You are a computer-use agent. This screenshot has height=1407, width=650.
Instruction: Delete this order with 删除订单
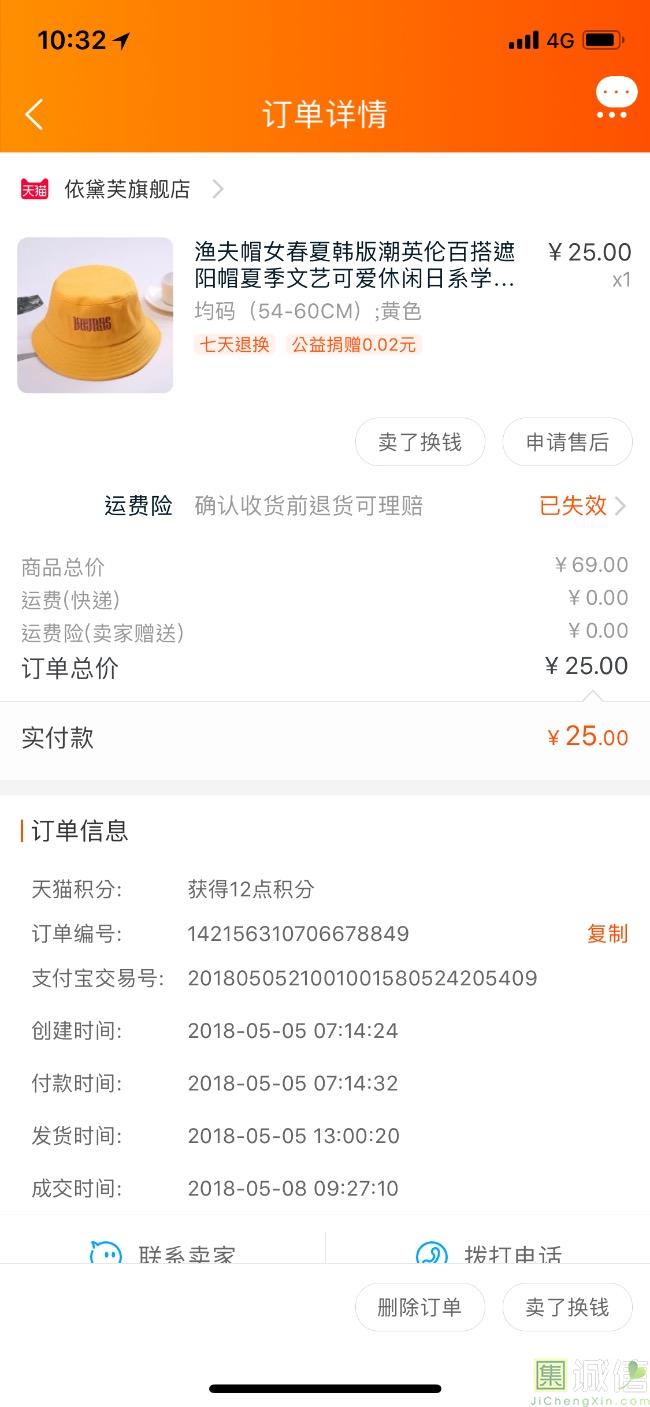(x=420, y=1307)
